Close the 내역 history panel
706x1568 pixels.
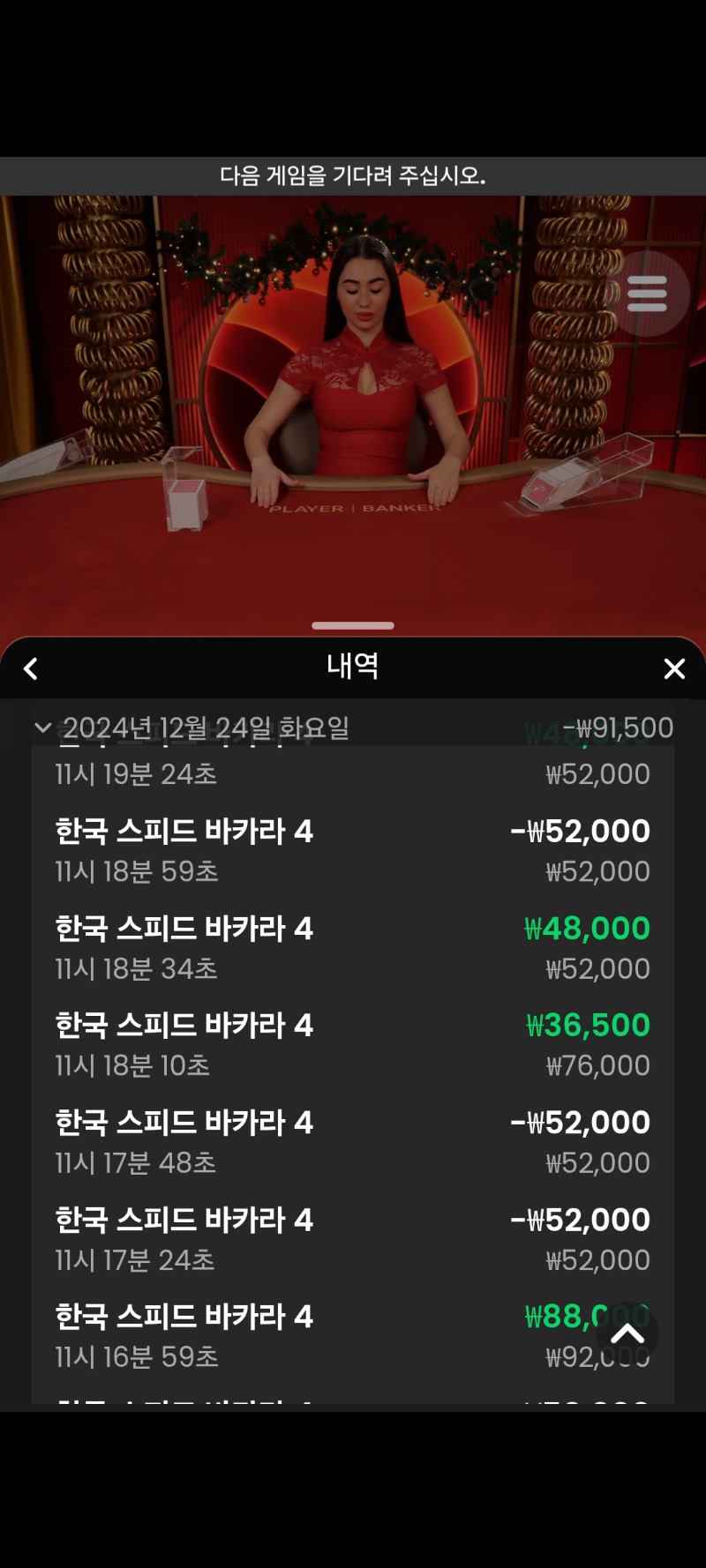coord(674,668)
